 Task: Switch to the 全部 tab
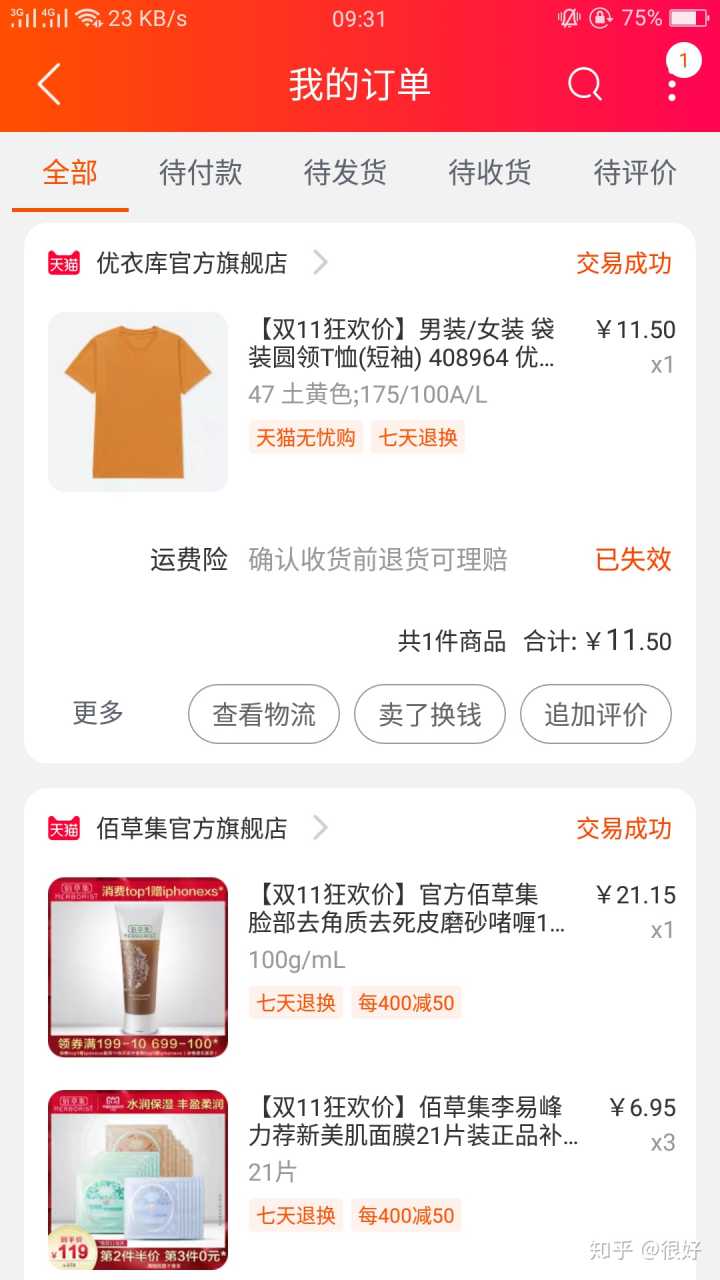(x=70, y=172)
